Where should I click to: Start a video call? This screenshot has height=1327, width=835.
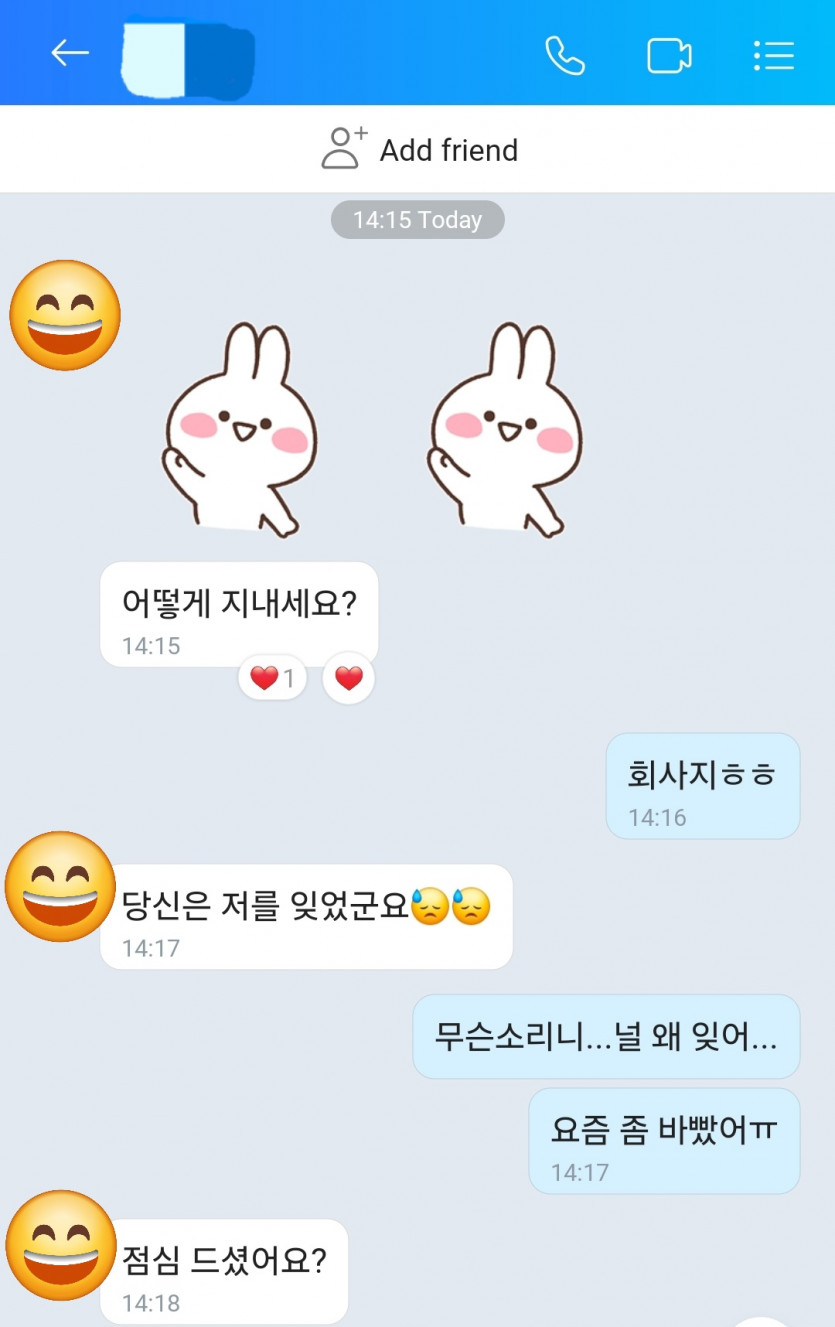[x=669, y=55]
